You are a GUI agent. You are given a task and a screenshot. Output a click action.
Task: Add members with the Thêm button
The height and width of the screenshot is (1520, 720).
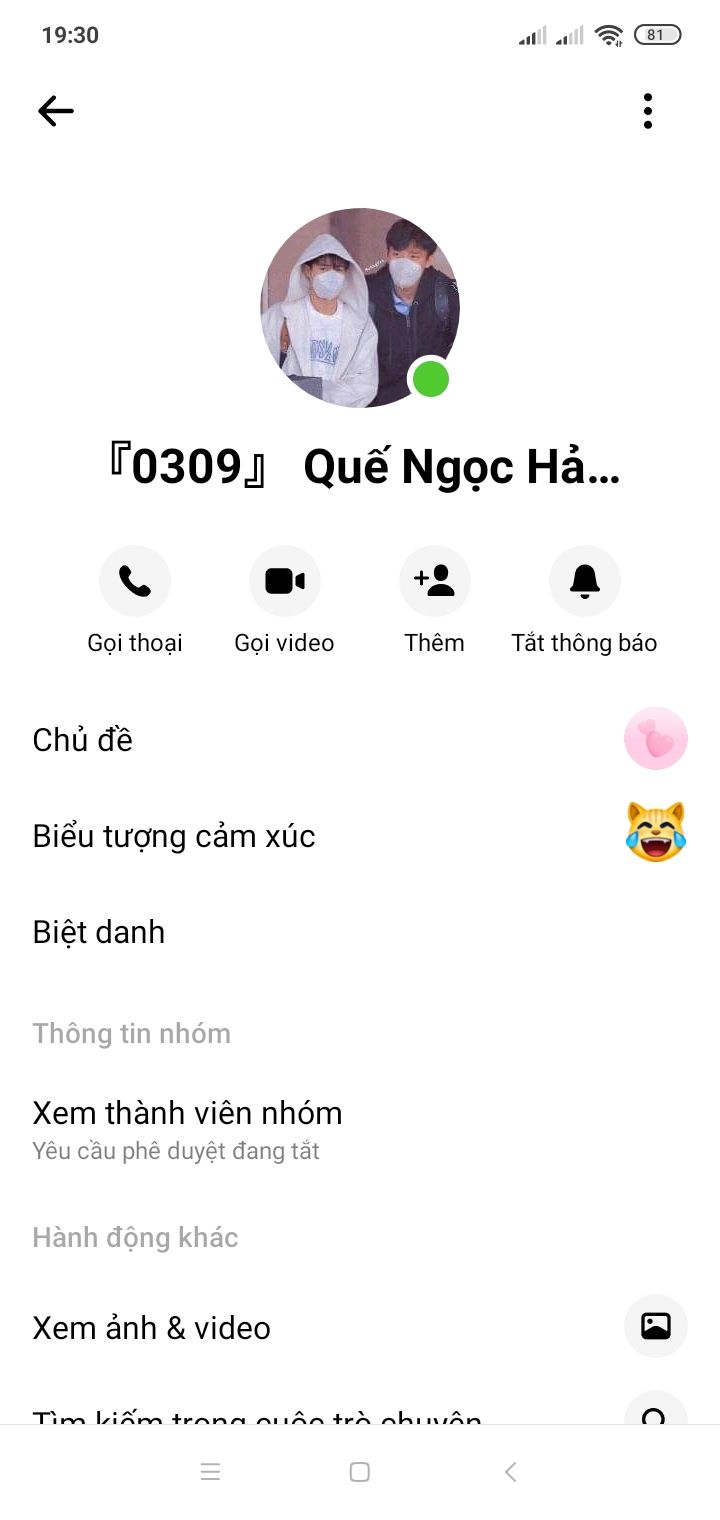(x=435, y=581)
